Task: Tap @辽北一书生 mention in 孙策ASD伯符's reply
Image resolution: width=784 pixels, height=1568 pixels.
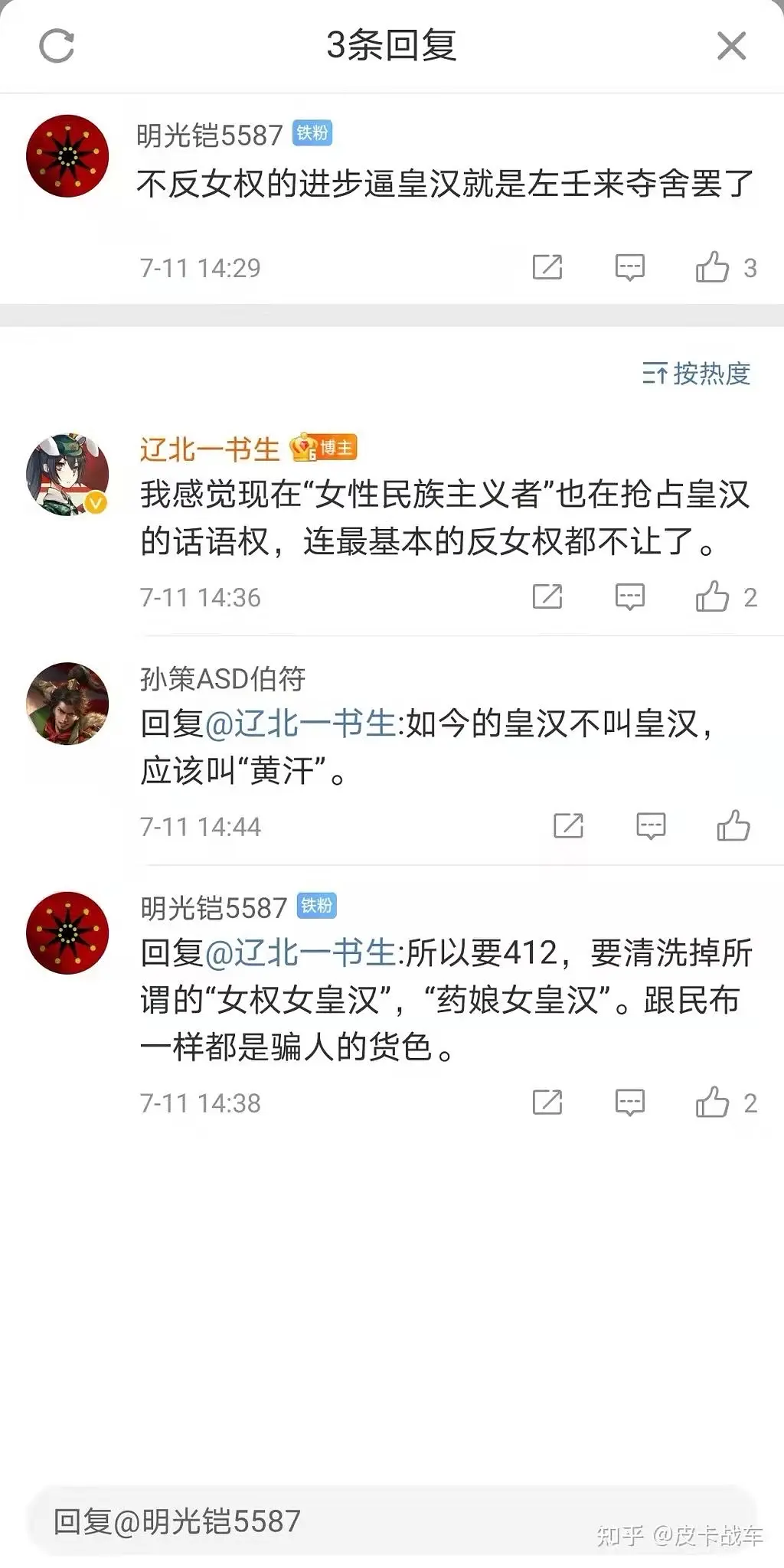Action: pyautogui.click(x=300, y=724)
